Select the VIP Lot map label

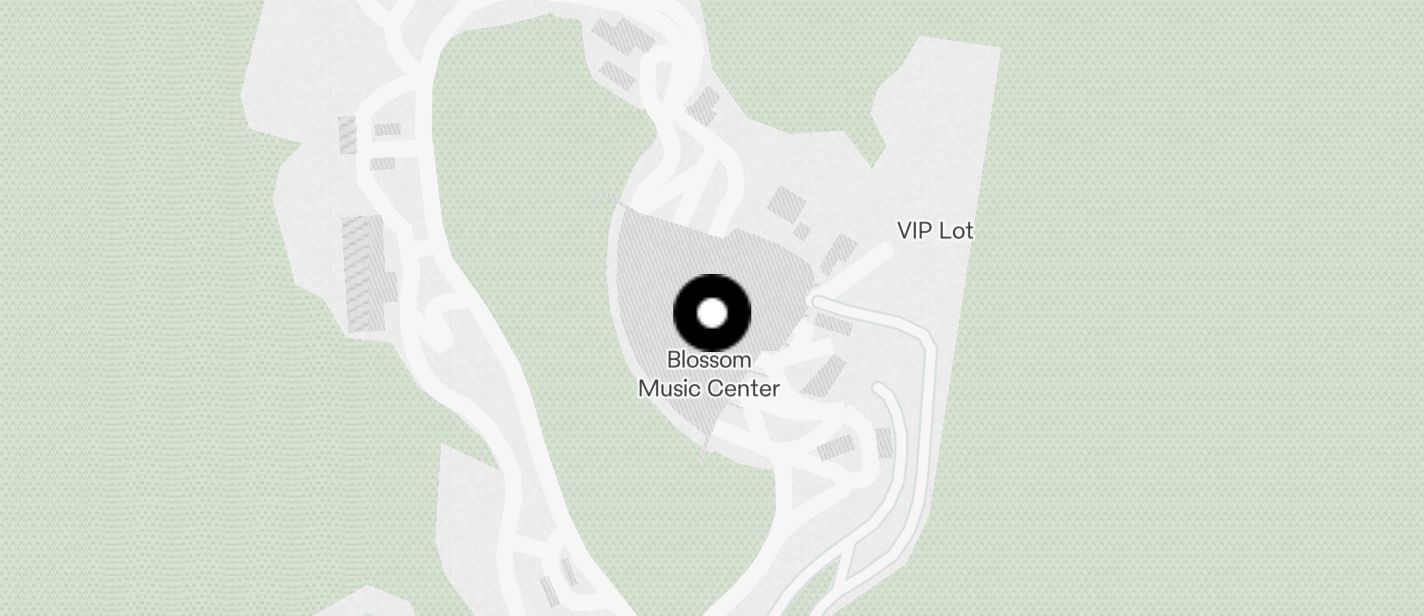pos(934,231)
